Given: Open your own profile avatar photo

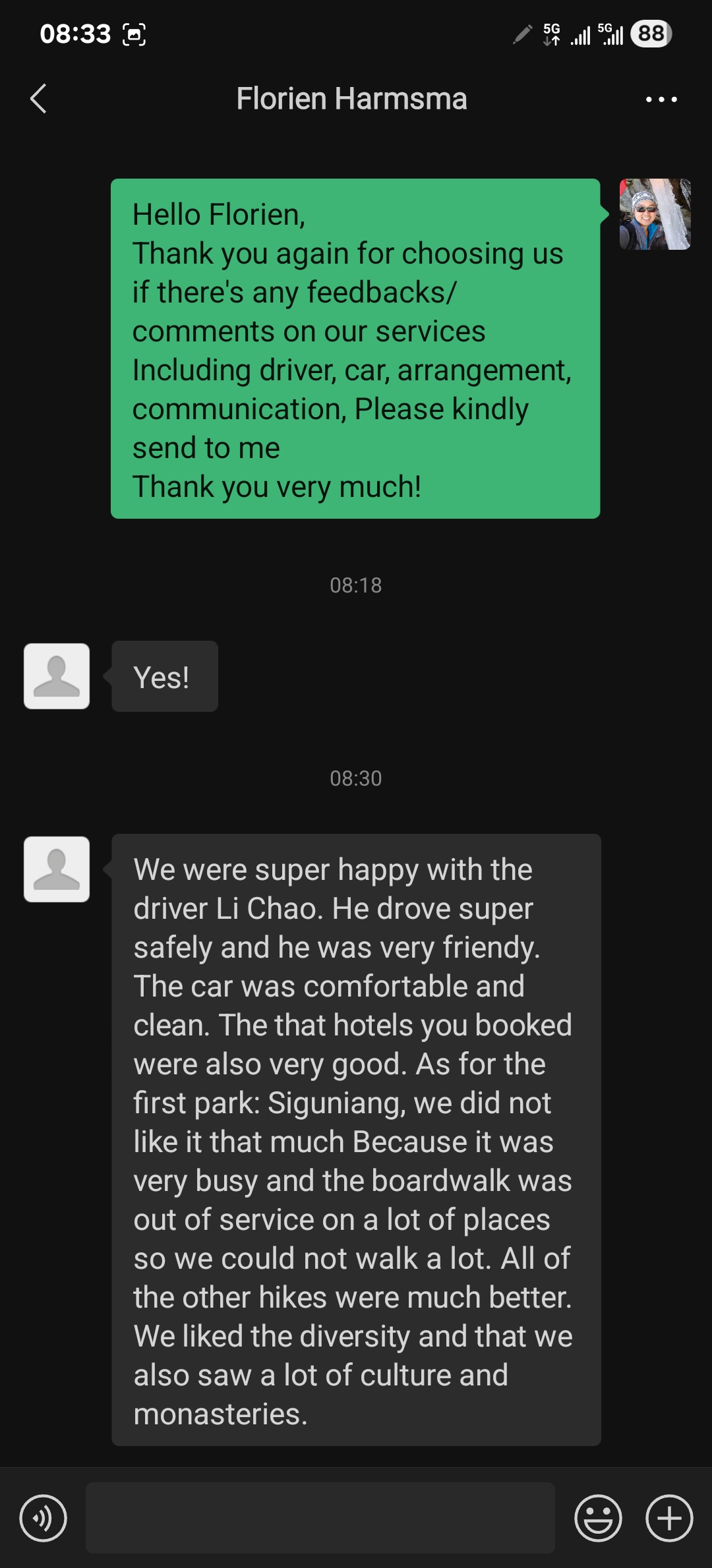Looking at the screenshot, I should [655, 214].
